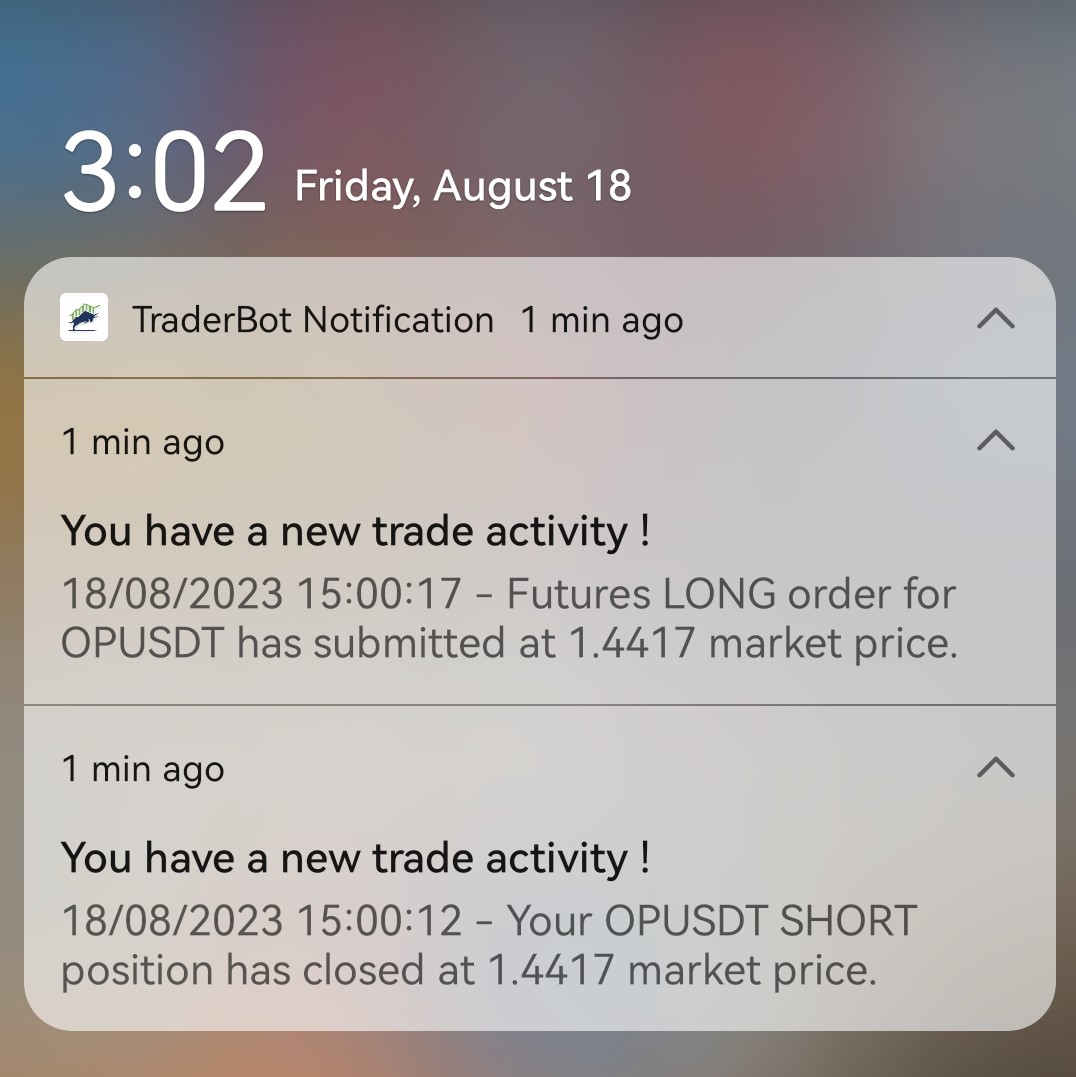1076x1077 pixels.
Task: Tap the first '1 min ago' timestamp
Action: tap(143, 440)
